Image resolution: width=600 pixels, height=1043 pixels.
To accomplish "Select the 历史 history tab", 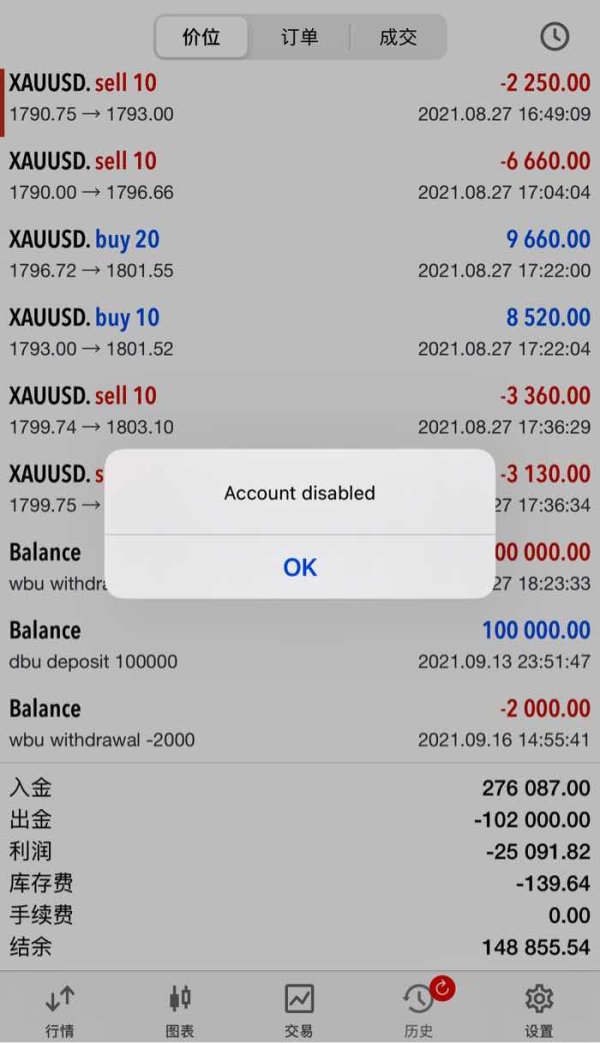I will [x=419, y=1010].
